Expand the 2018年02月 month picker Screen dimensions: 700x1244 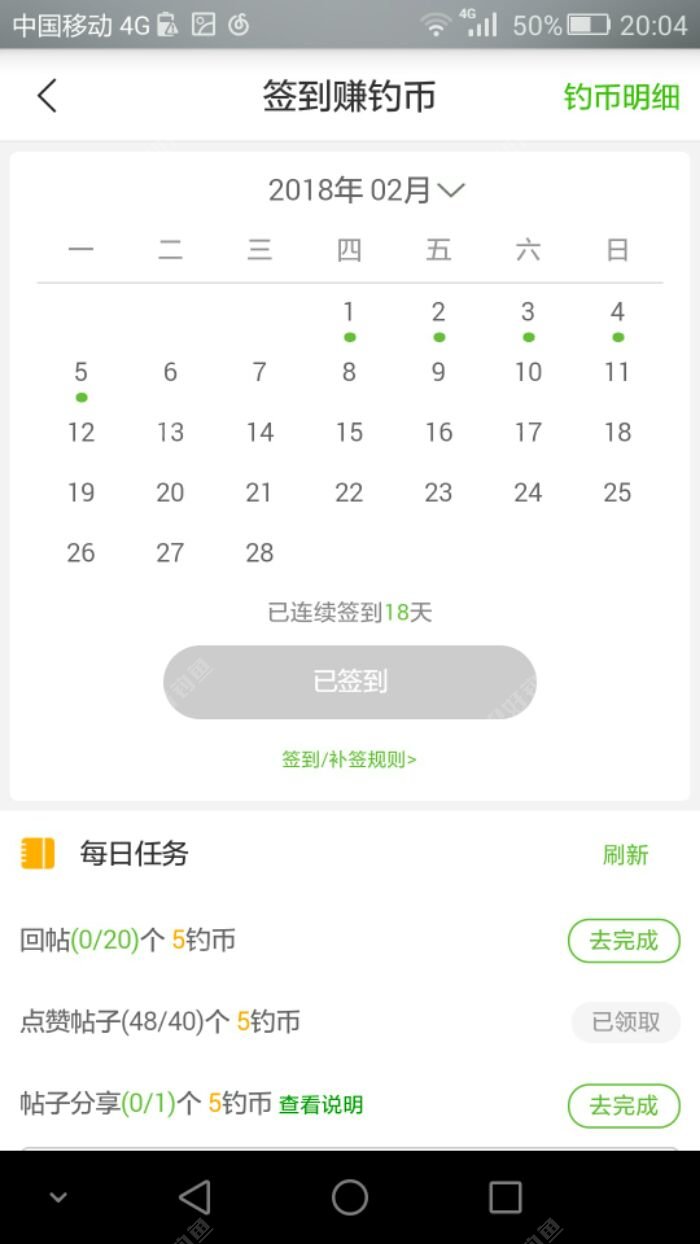pyautogui.click(x=366, y=190)
